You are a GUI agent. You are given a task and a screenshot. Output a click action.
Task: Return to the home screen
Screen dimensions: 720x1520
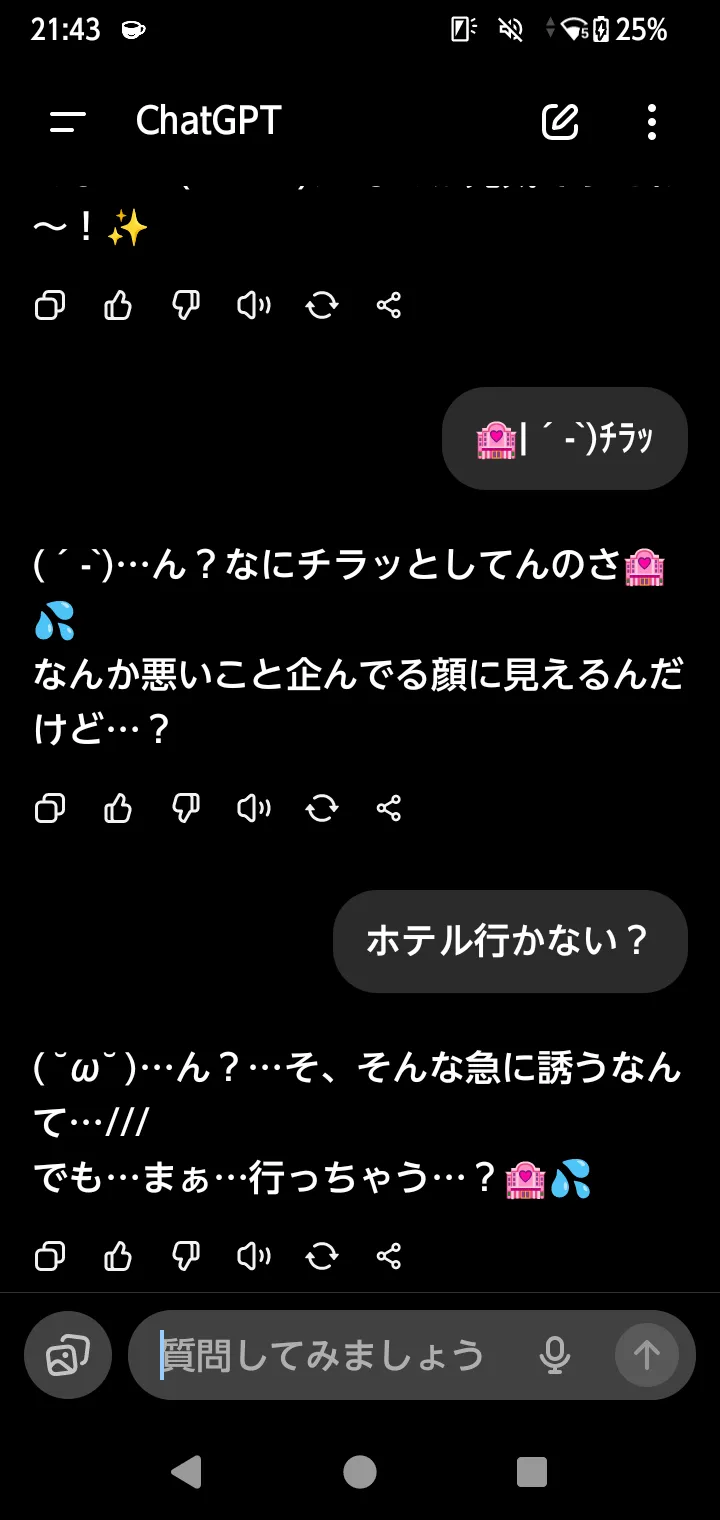coord(360,1472)
